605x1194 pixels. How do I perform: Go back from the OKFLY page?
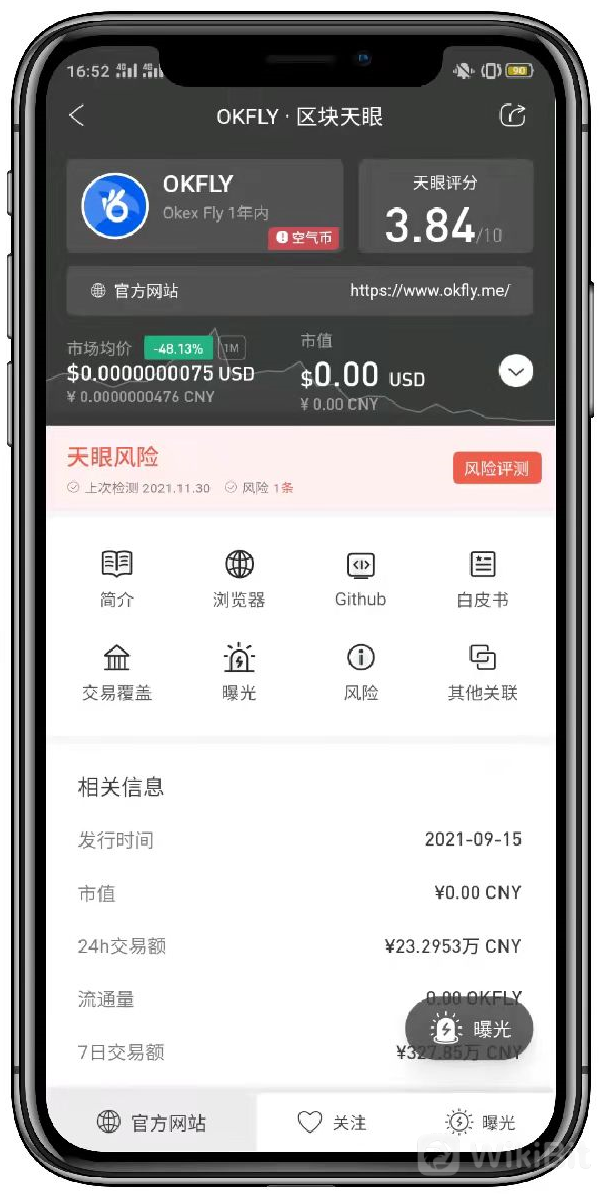[x=76, y=116]
